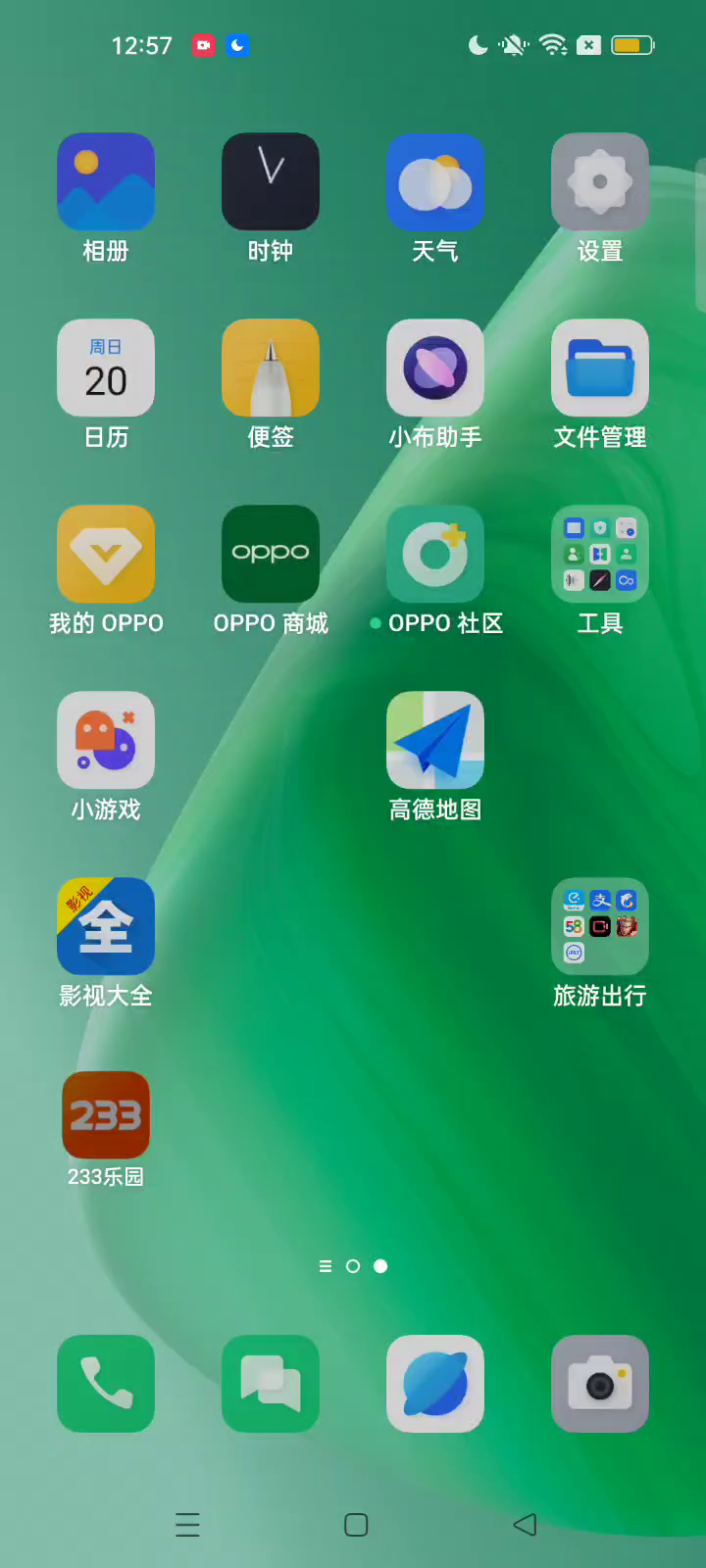The height and width of the screenshot is (1568, 706).
Task: Launch the 小游戏 mini games app
Action: (106, 741)
